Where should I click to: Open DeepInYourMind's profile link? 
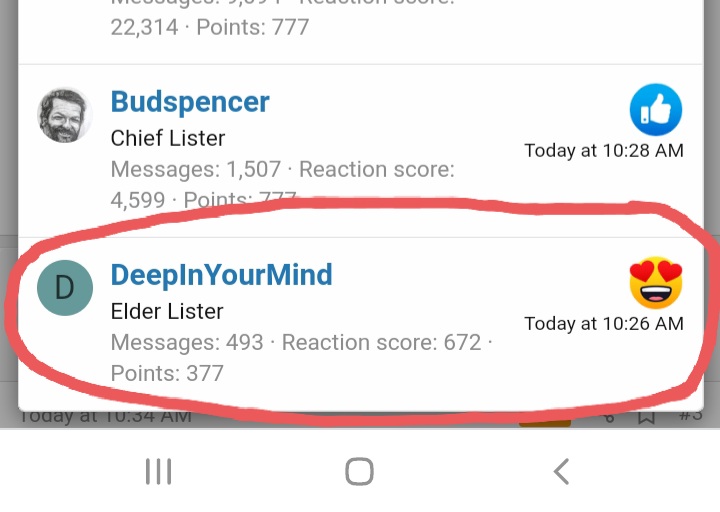(x=221, y=275)
